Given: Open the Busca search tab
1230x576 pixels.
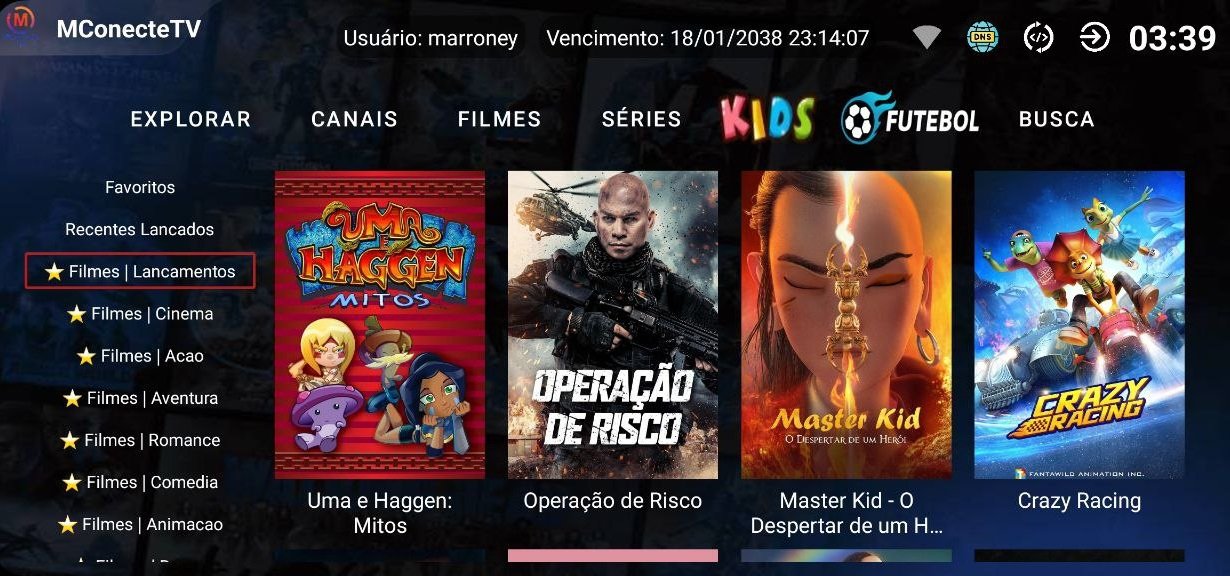Looking at the screenshot, I should (1056, 119).
